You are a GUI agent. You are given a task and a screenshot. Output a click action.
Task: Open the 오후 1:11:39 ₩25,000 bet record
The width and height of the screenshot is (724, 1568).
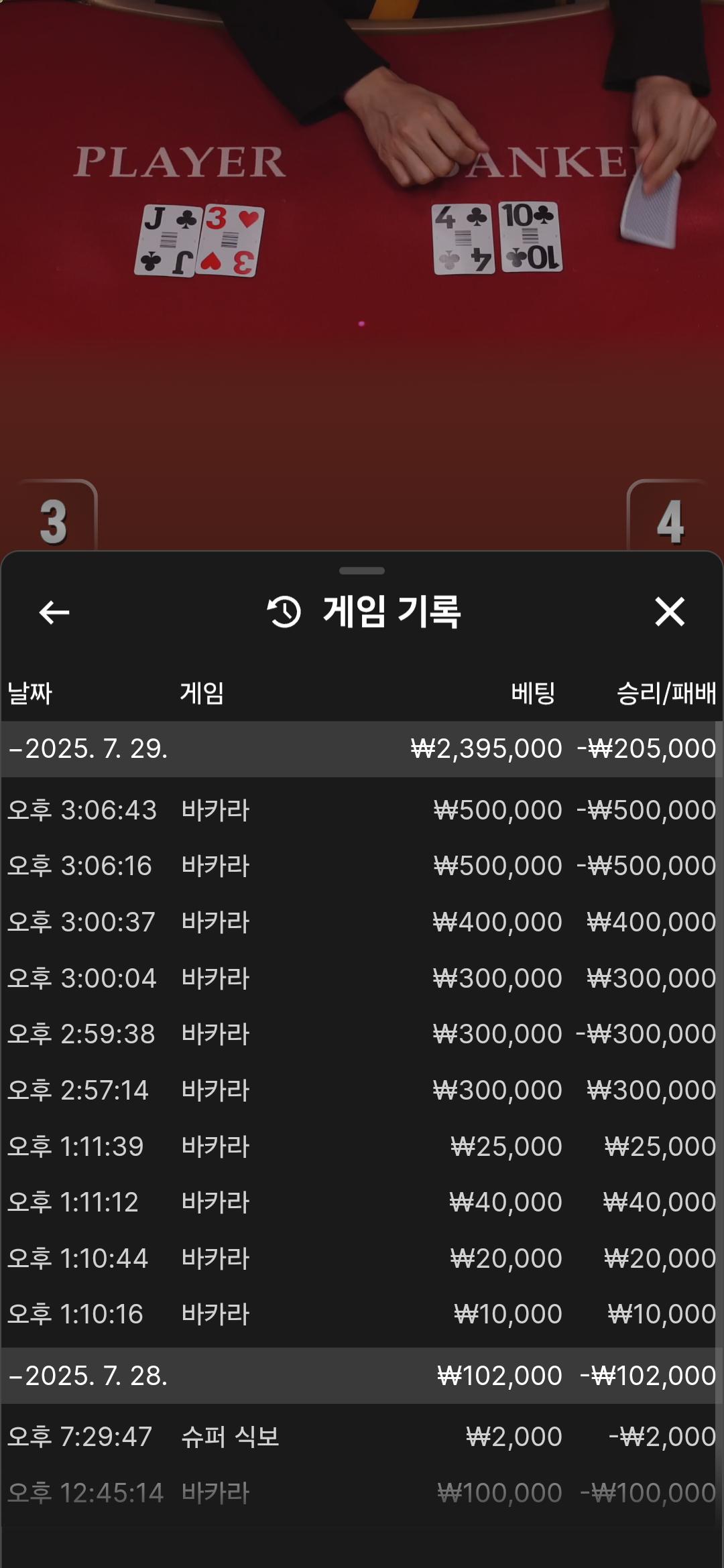(361, 1147)
